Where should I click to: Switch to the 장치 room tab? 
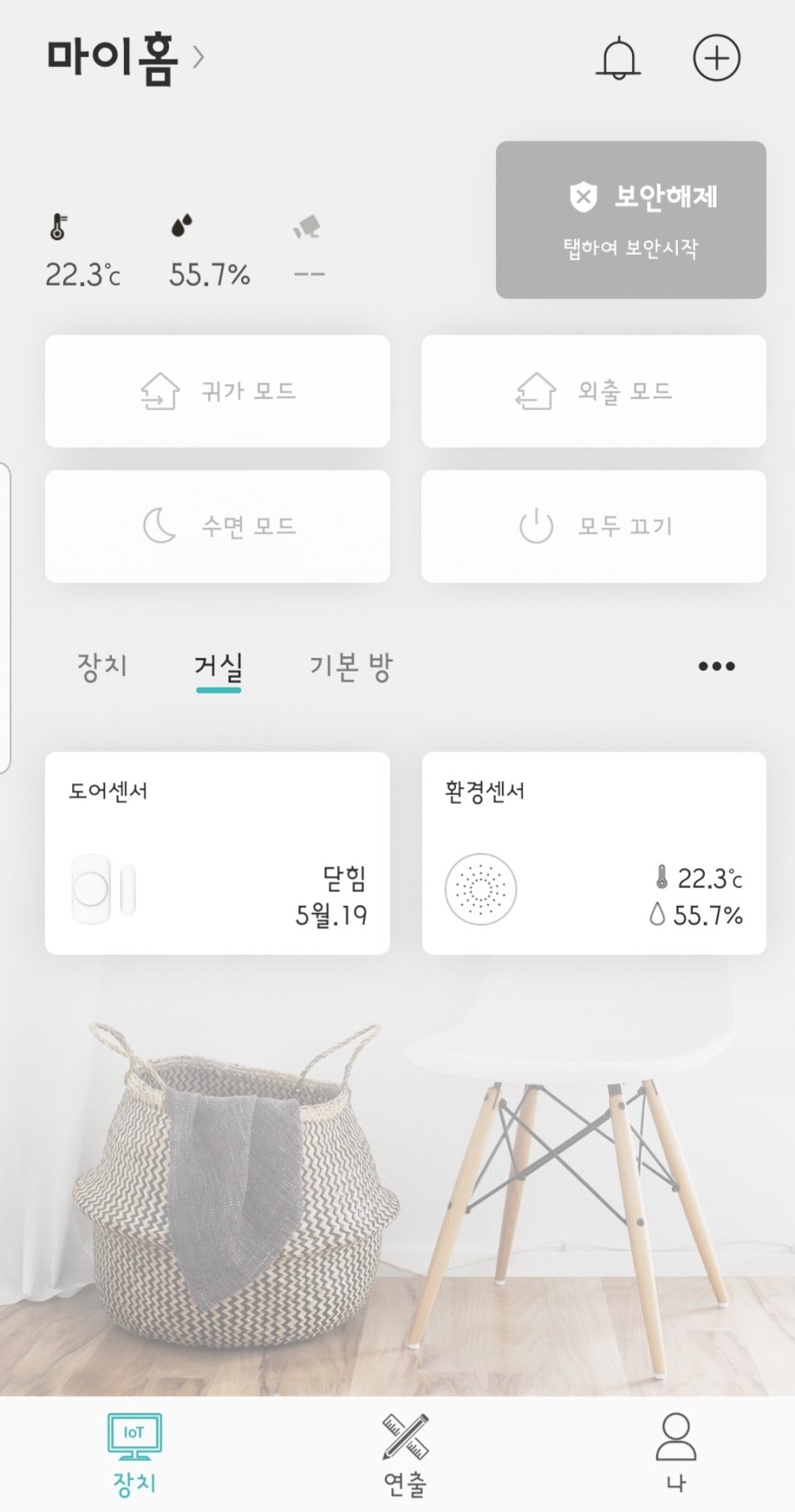[102, 666]
